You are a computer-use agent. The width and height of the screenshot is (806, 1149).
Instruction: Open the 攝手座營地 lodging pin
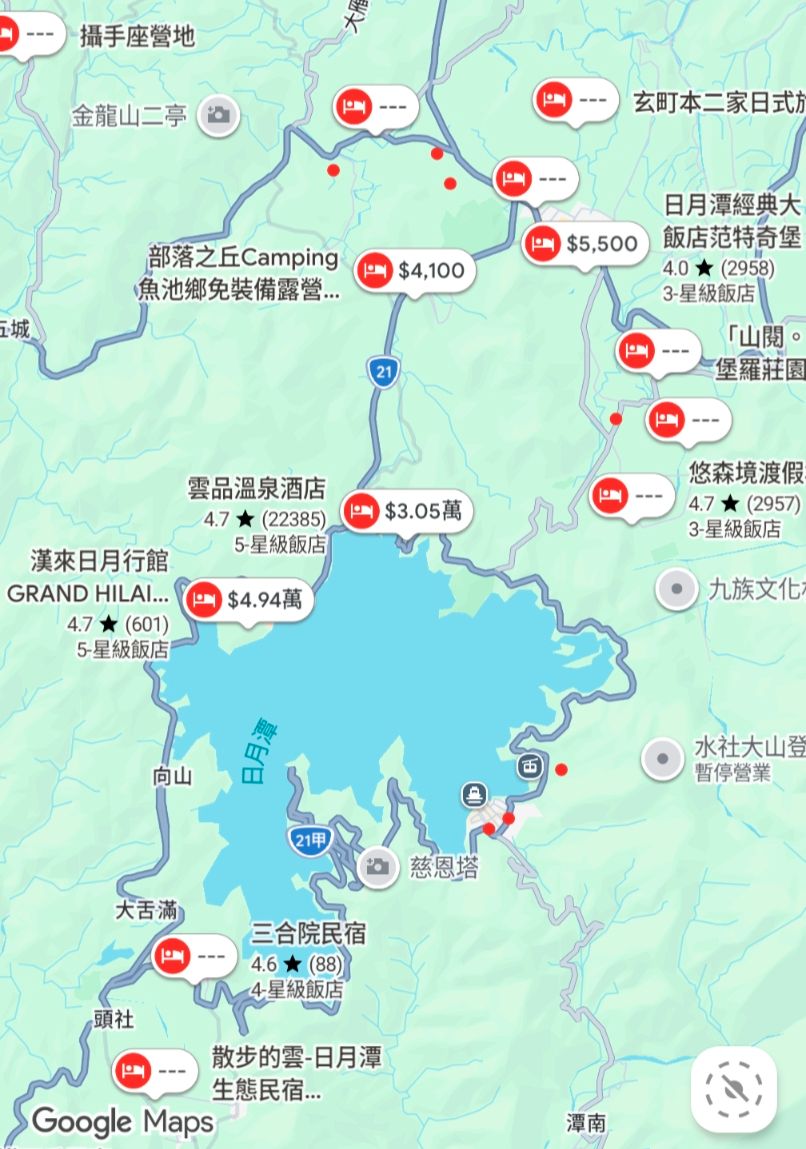29,34
